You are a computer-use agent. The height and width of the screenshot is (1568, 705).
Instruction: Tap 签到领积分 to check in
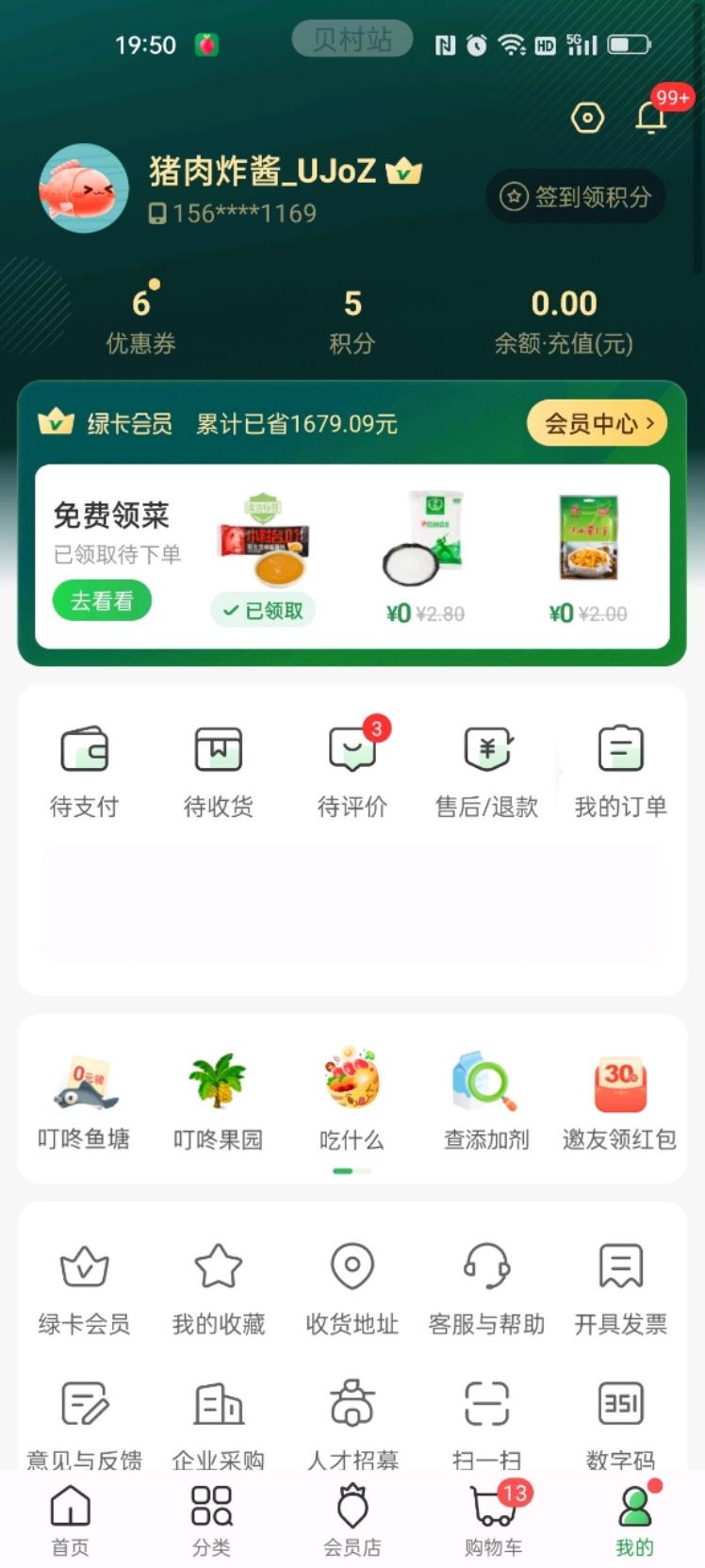coord(576,197)
